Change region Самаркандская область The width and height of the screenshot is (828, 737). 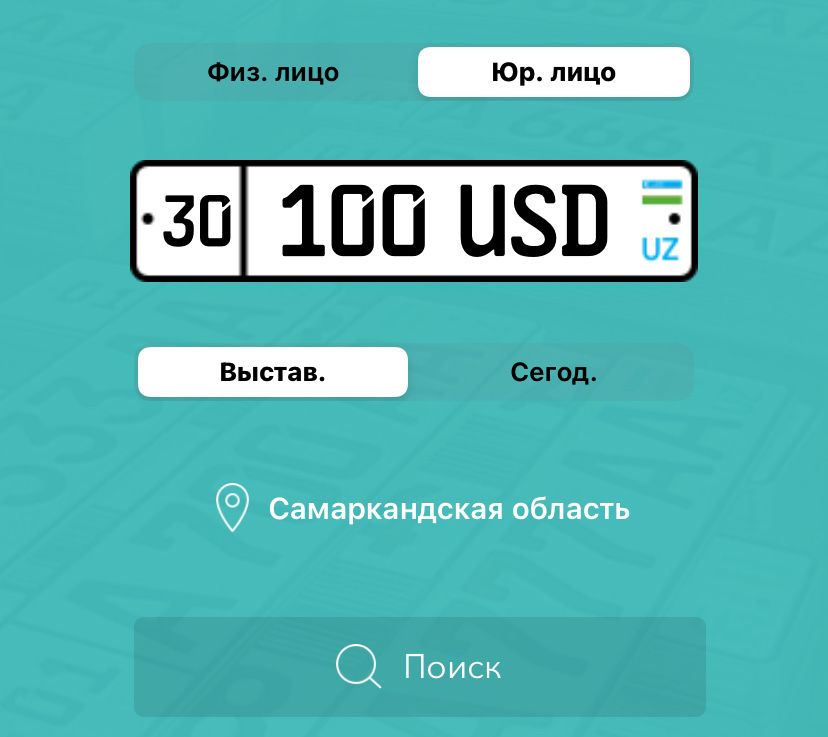click(424, 509)
